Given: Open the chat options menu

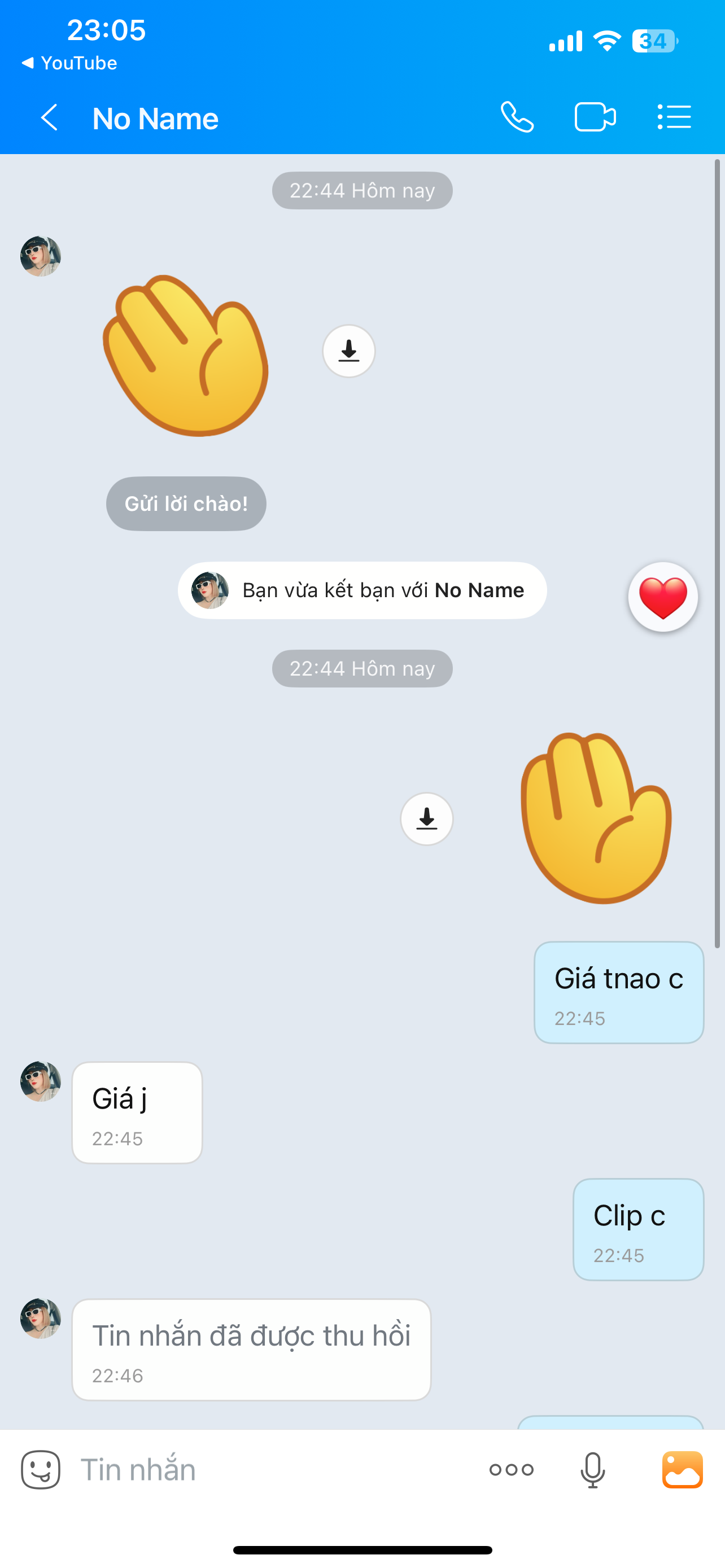Looking at the screenshot, I should 674,117.
